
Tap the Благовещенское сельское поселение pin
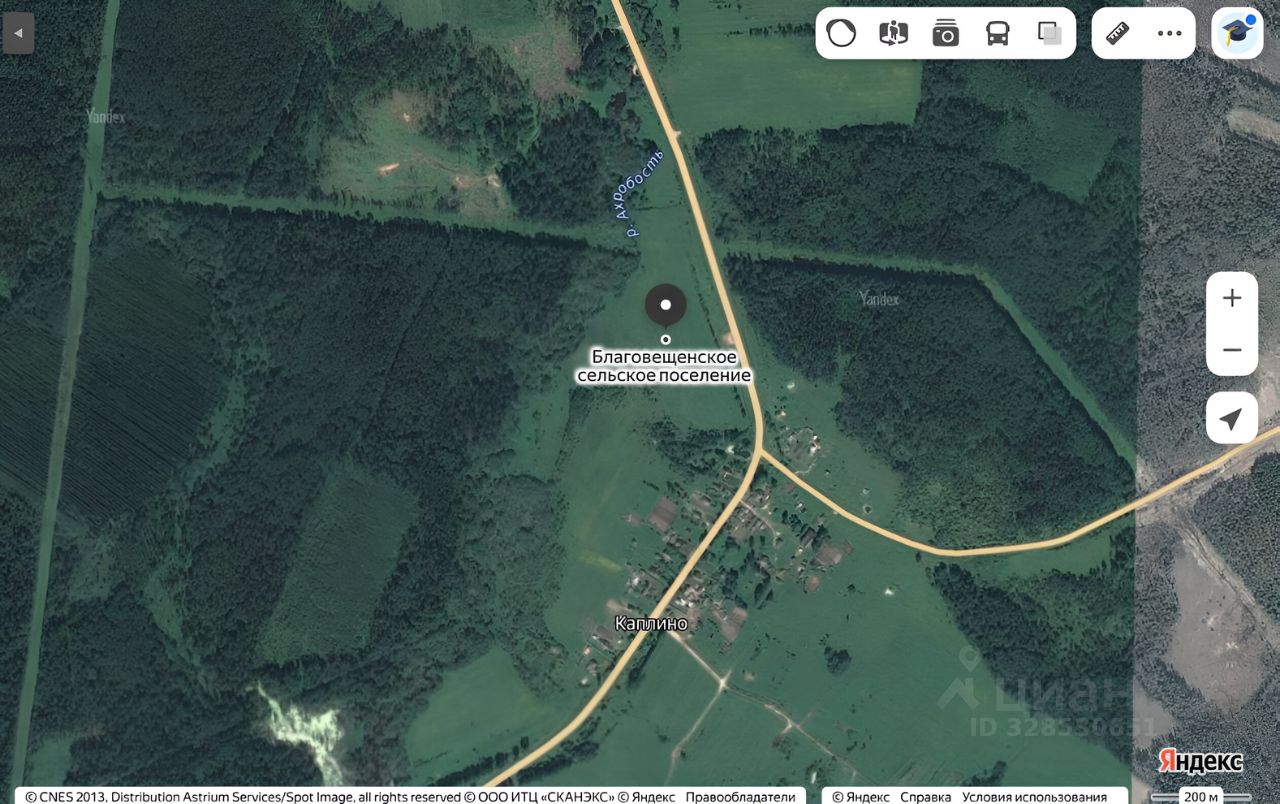tap(665, 306)
